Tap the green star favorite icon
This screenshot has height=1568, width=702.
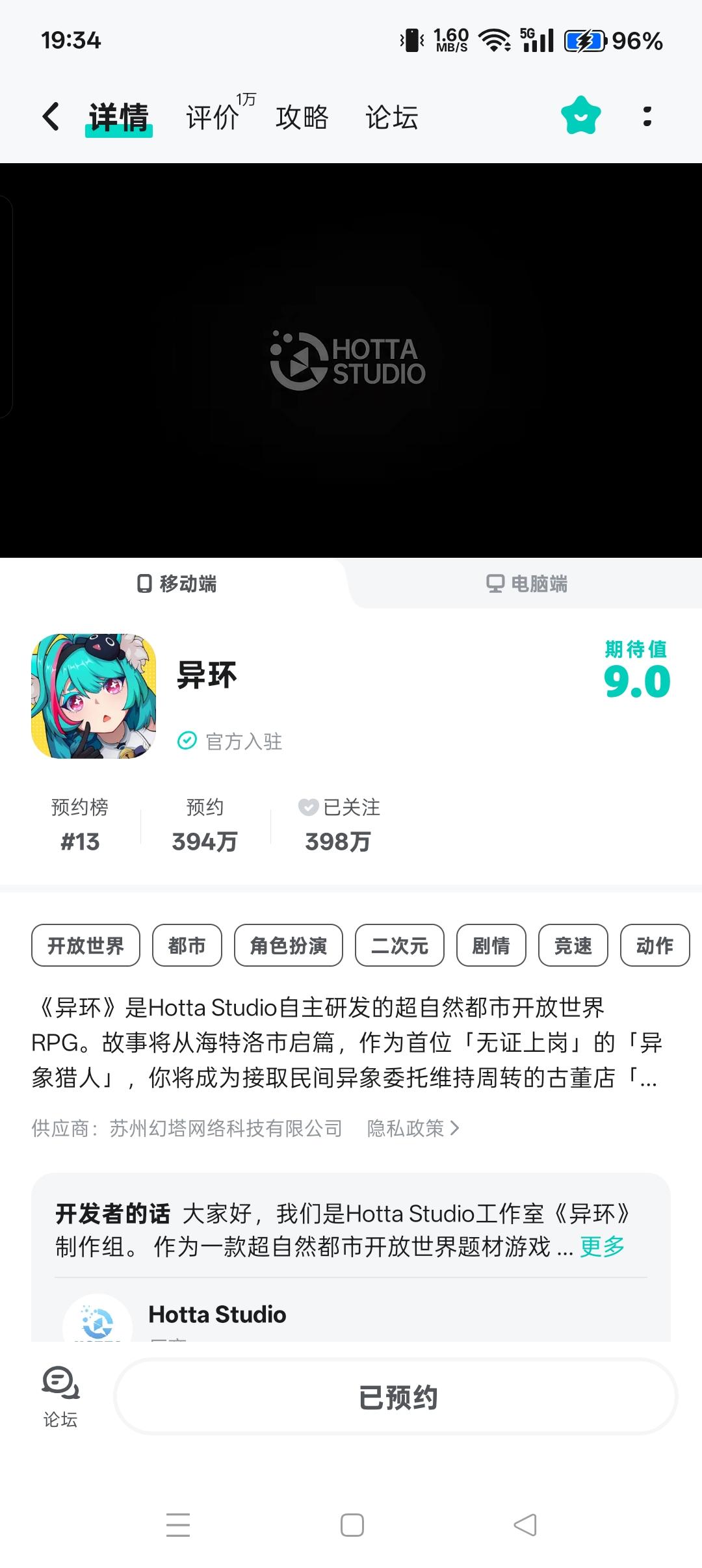point(580,116)
